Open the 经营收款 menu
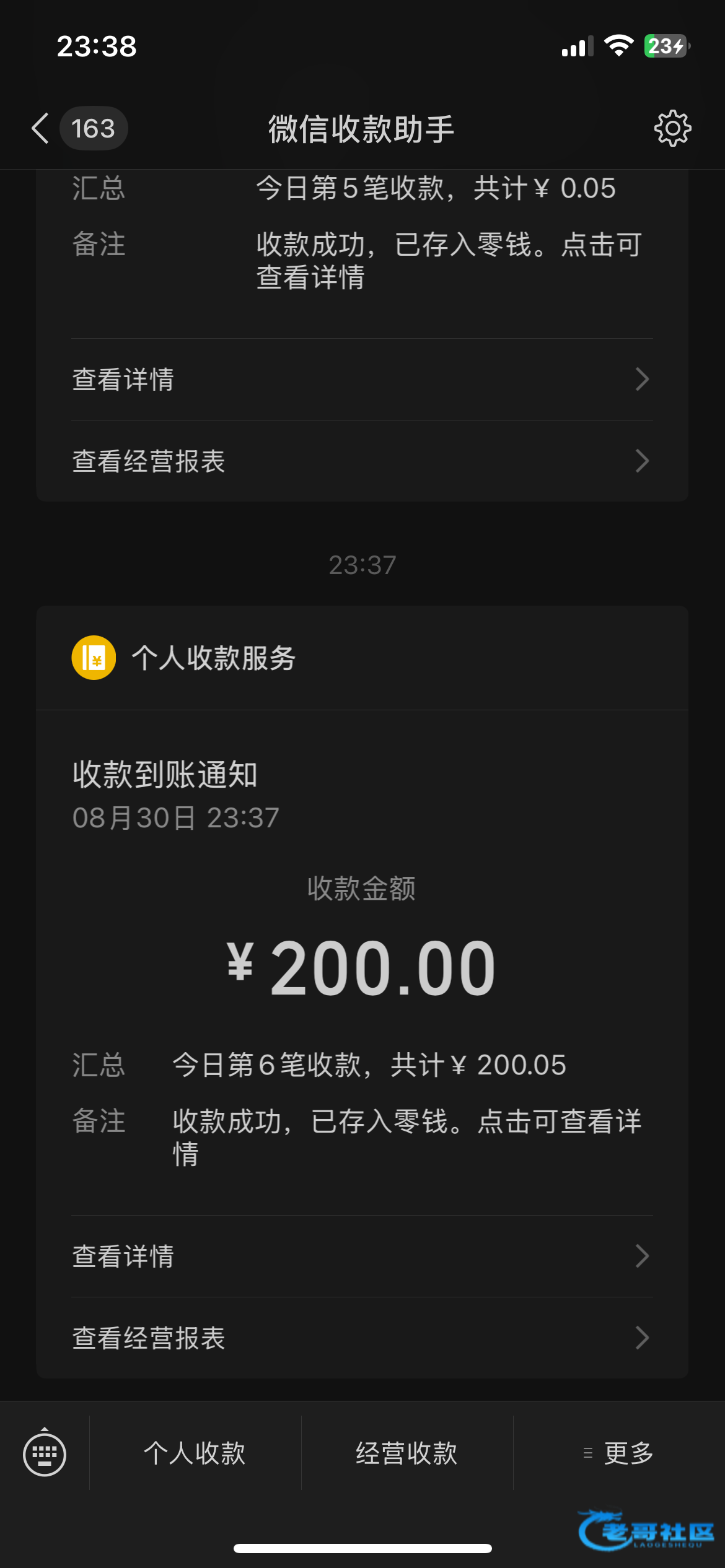 [407, 1453]
